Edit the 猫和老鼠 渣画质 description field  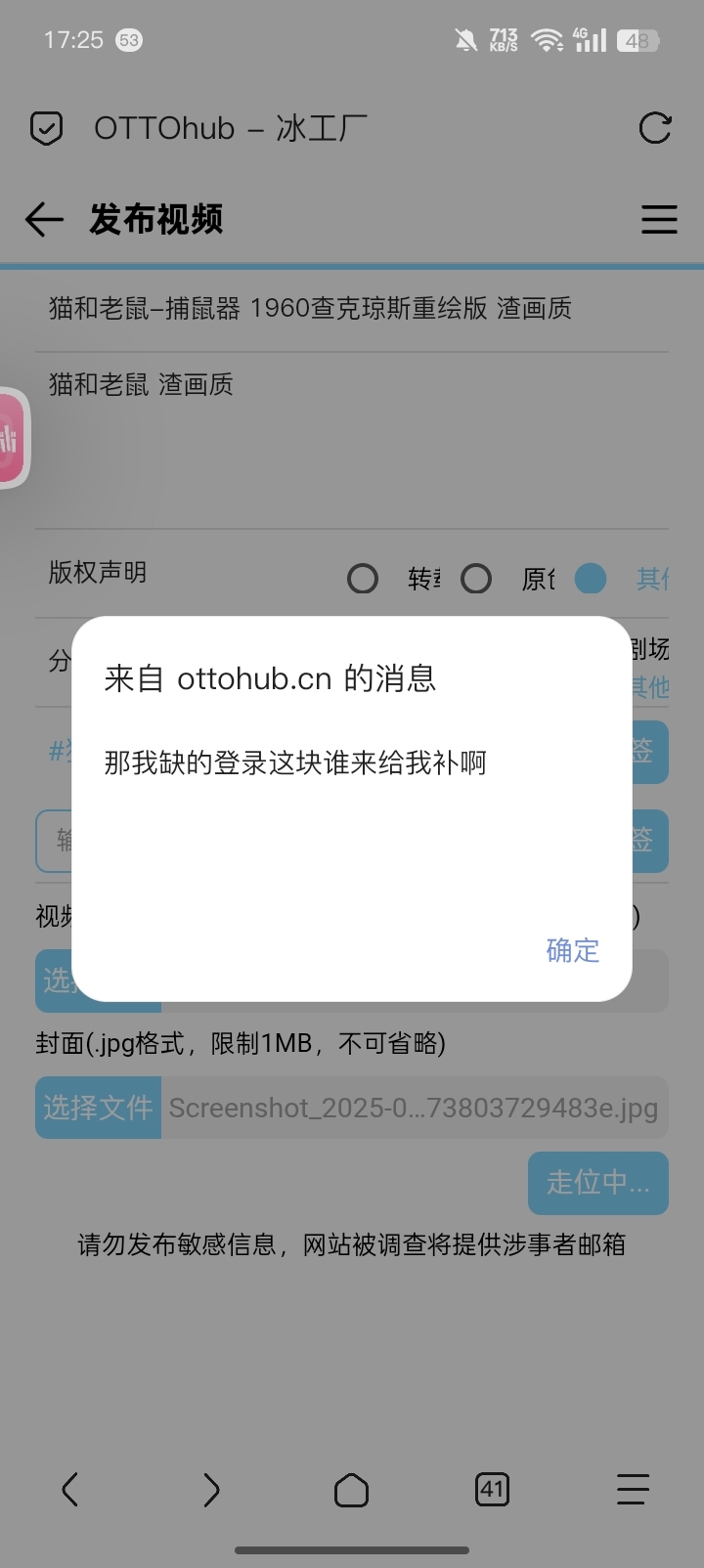(x=352, y=441)
